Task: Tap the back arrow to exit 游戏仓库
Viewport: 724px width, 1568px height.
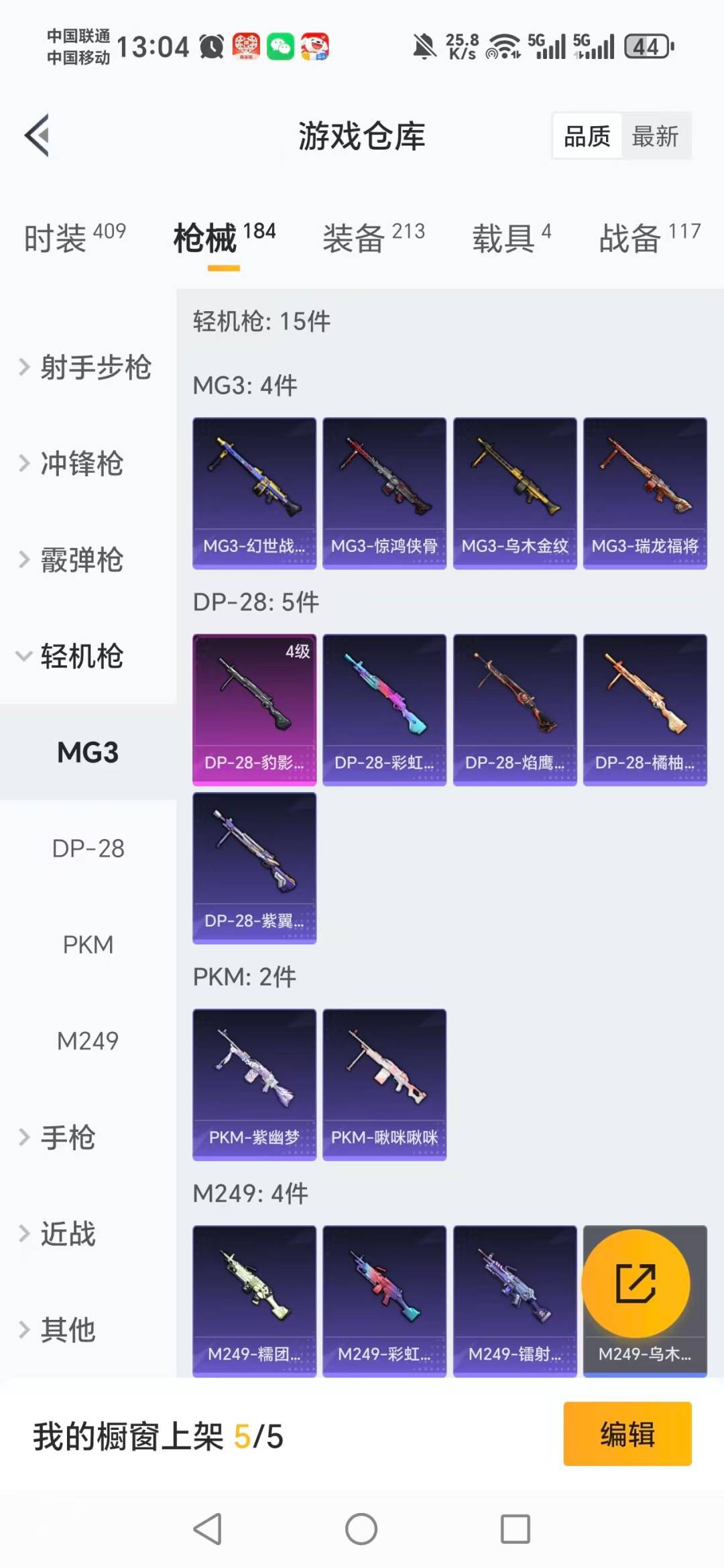Action: (38, 133)
